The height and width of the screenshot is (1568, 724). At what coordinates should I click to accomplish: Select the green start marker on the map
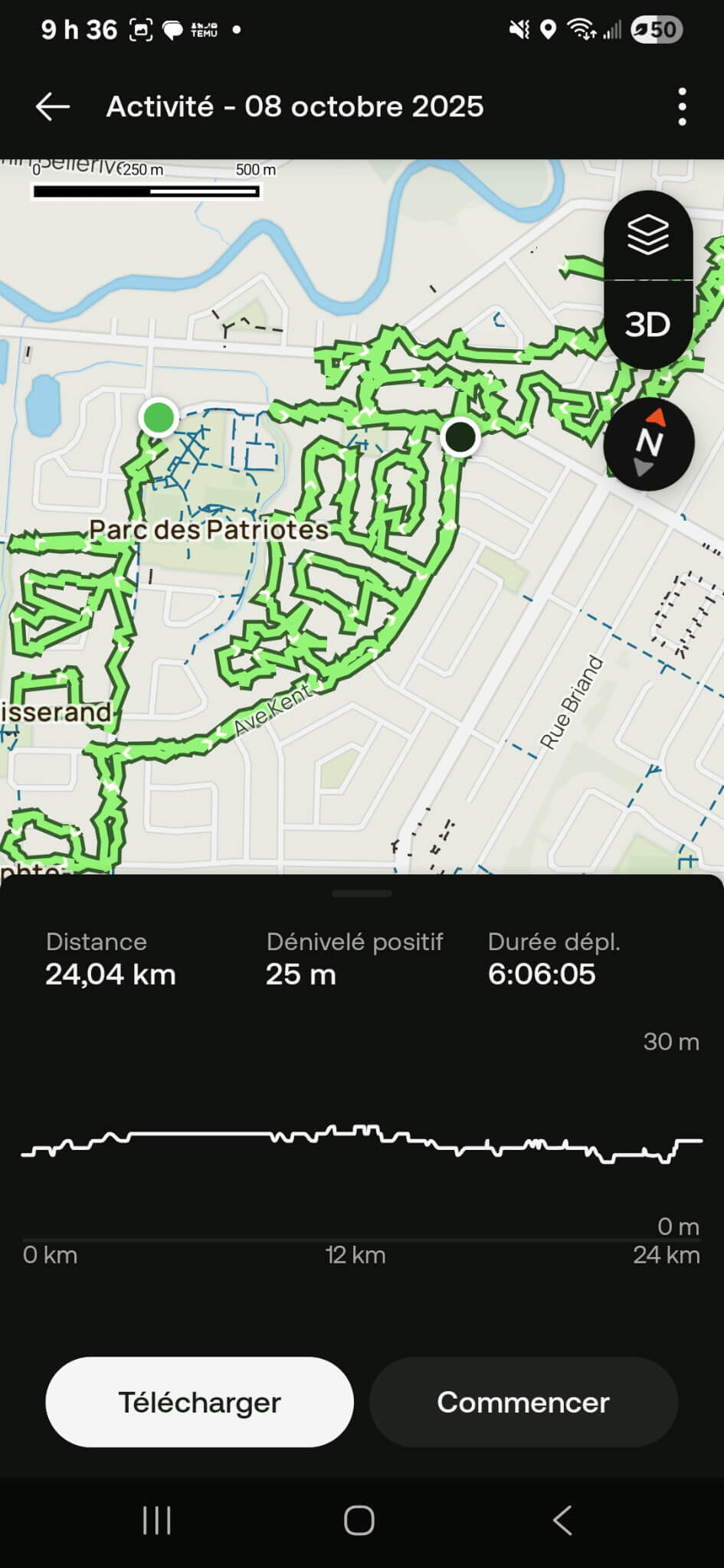tap(159, 418)
